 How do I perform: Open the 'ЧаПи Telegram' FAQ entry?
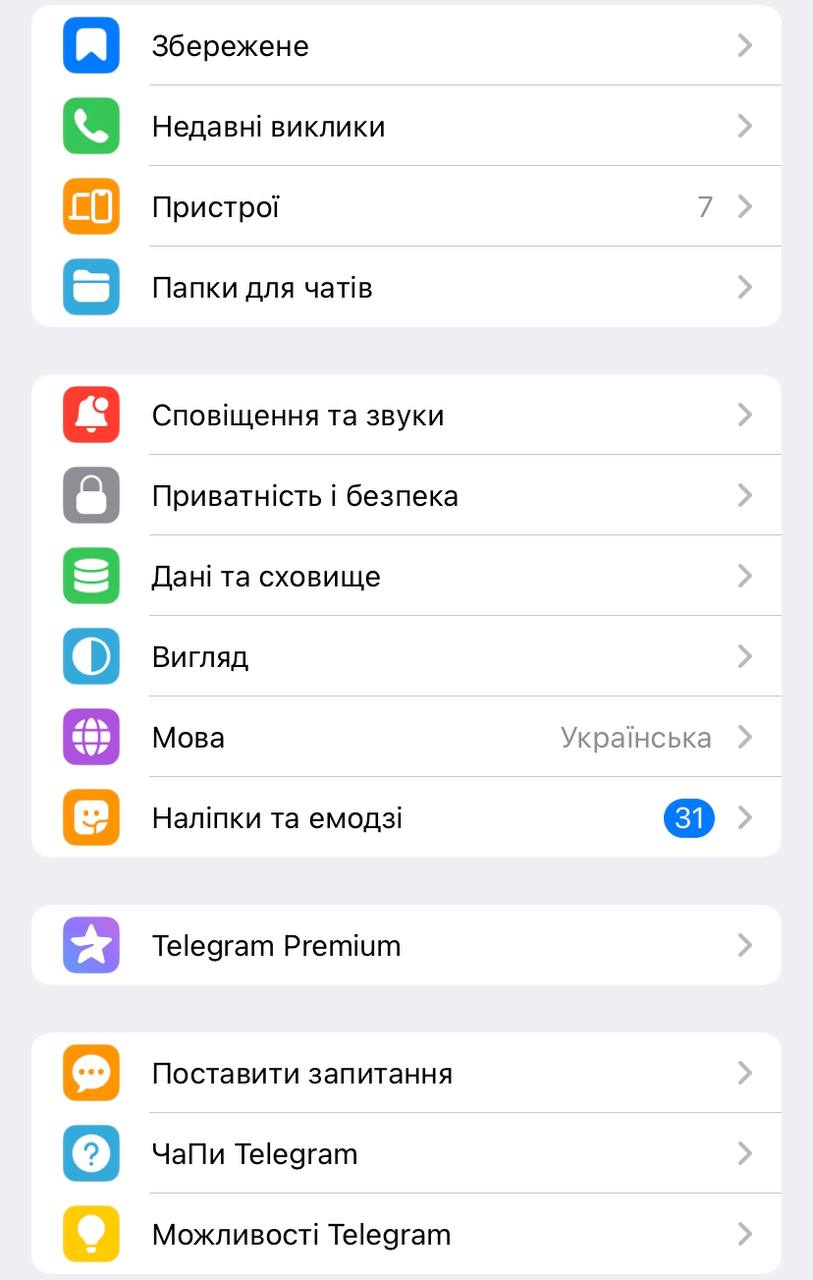click(x=400, y=1153)
